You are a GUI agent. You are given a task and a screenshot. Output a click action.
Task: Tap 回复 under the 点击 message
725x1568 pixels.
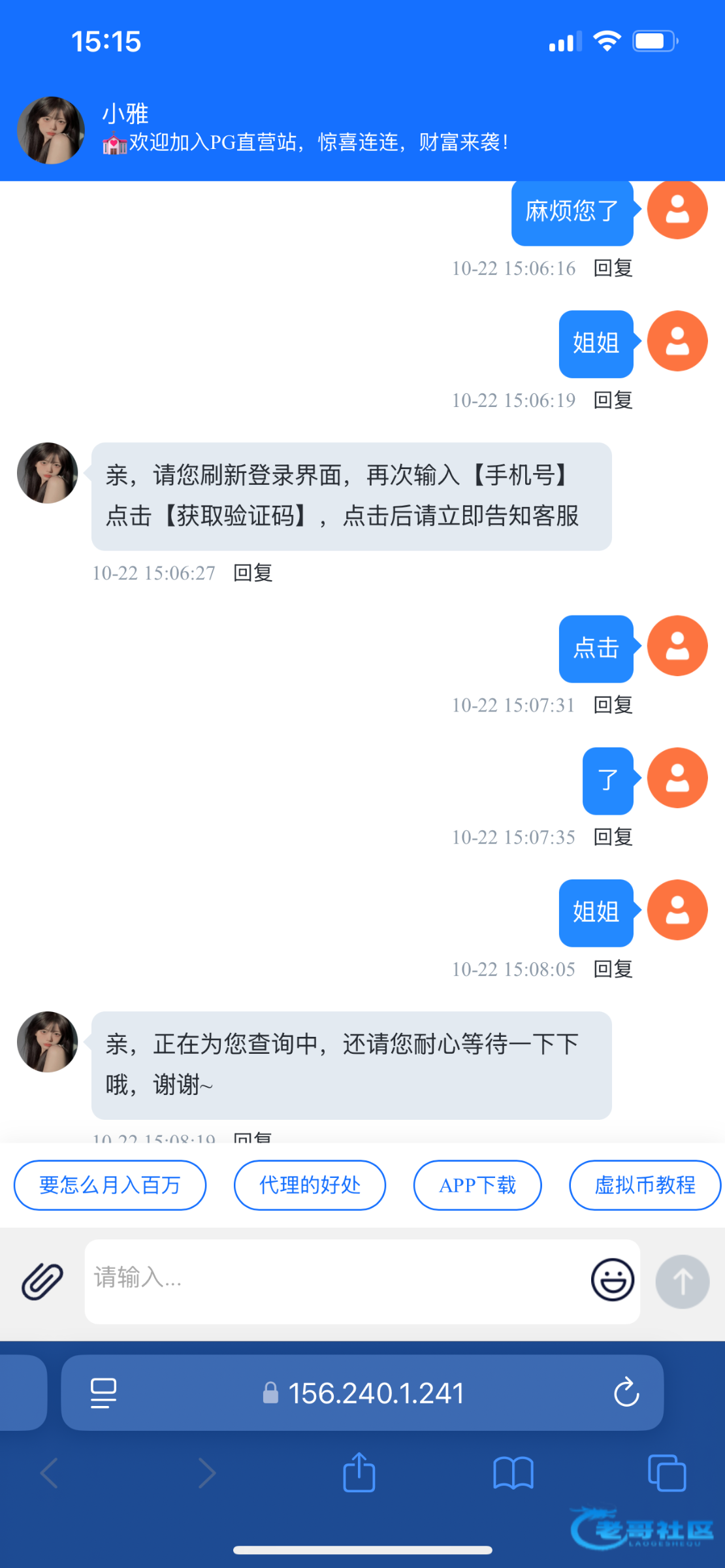coord(613,705)
